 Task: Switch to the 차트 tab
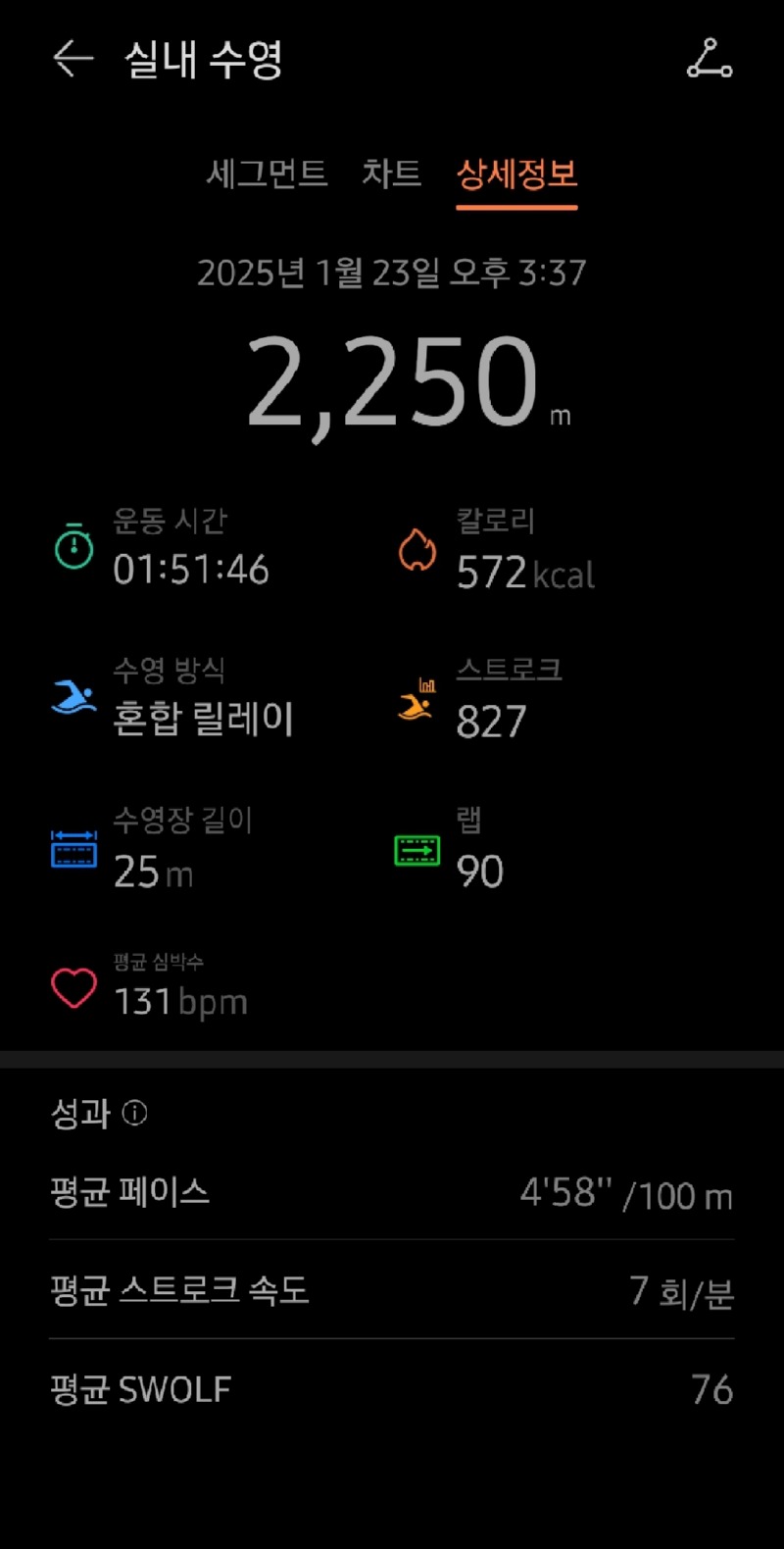point(392,175)
